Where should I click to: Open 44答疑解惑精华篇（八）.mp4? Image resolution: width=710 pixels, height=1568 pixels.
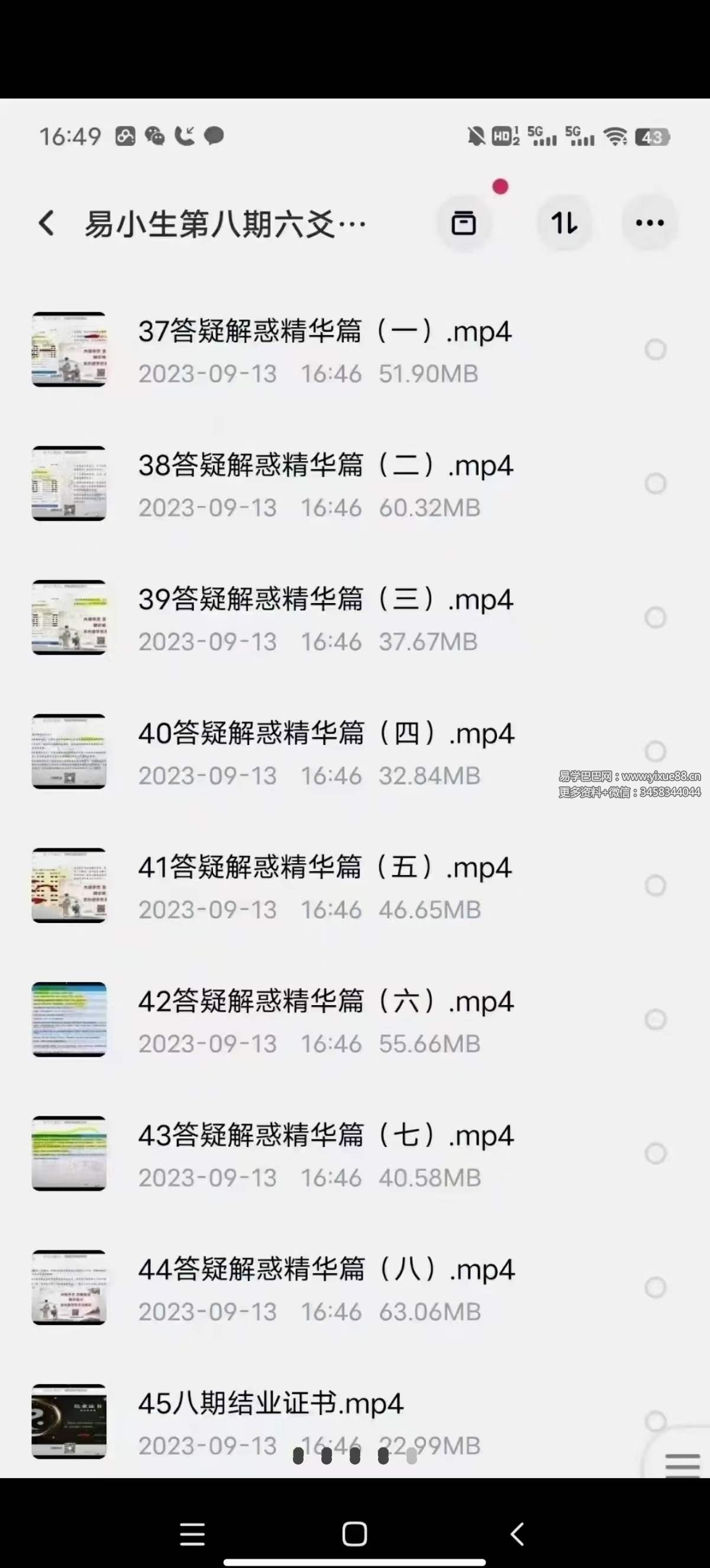click(x=326, y=1269)
